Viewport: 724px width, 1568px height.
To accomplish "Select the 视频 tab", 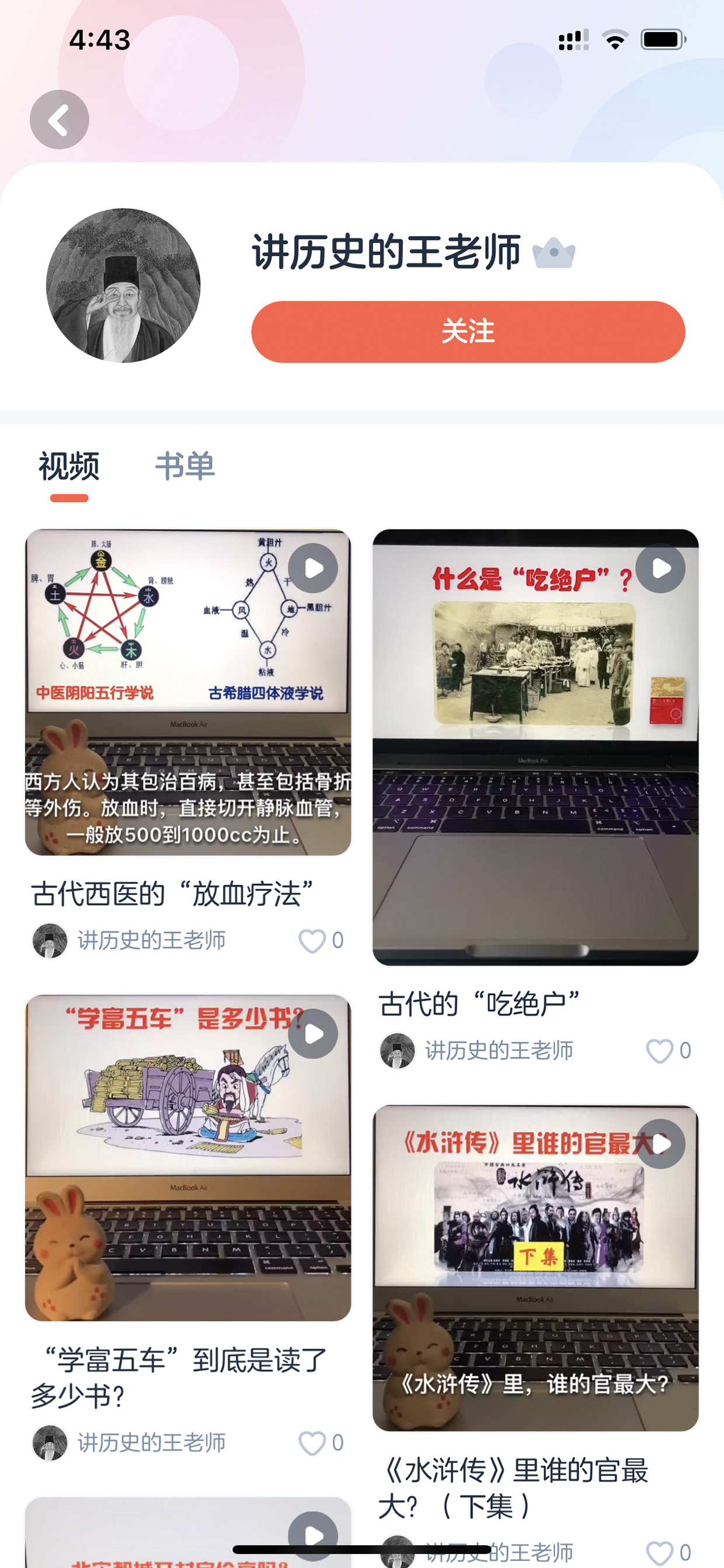I will [69, 466].
